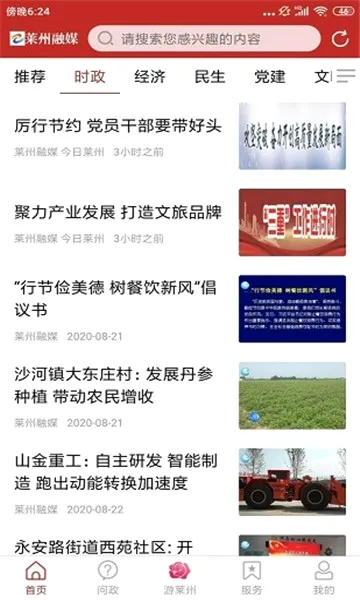Open the 党建 tab
Image resolution: width=360 pixels, height=600 pixels.
[270, 77]
